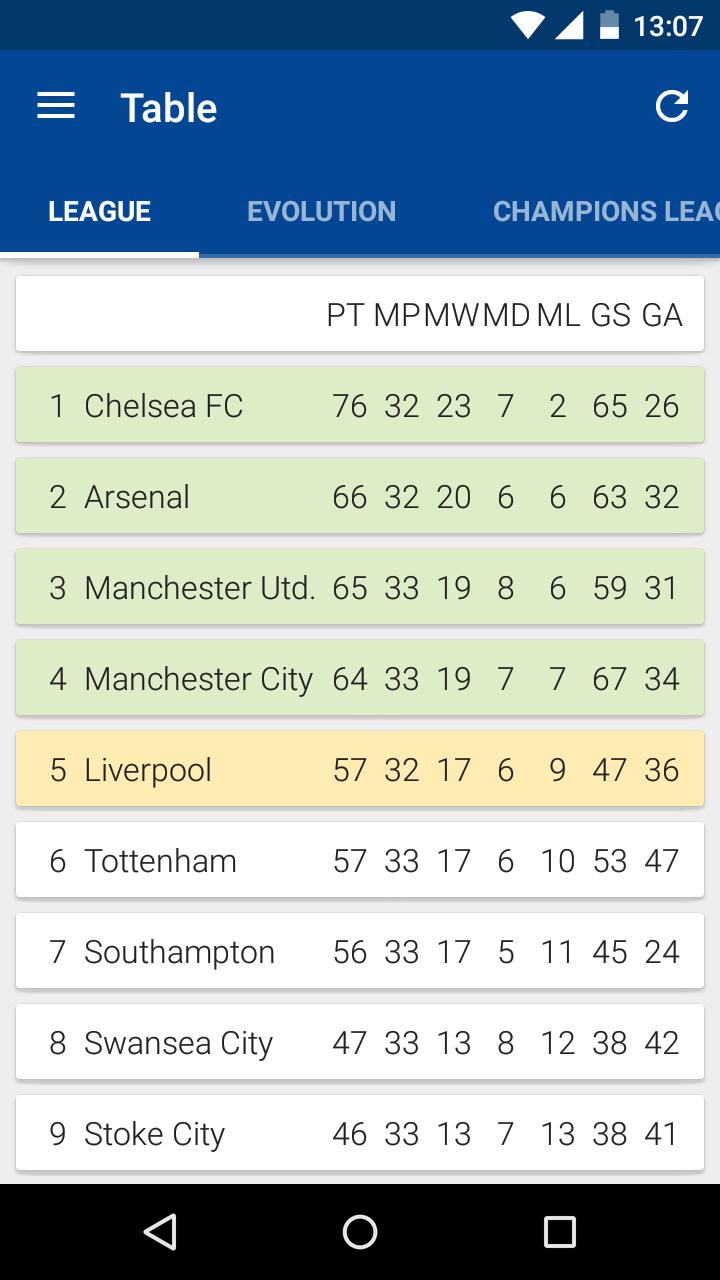Select the LEAGUE tab
The image size is (720, 1280).
pyautogui.click(x=99, y=211)
